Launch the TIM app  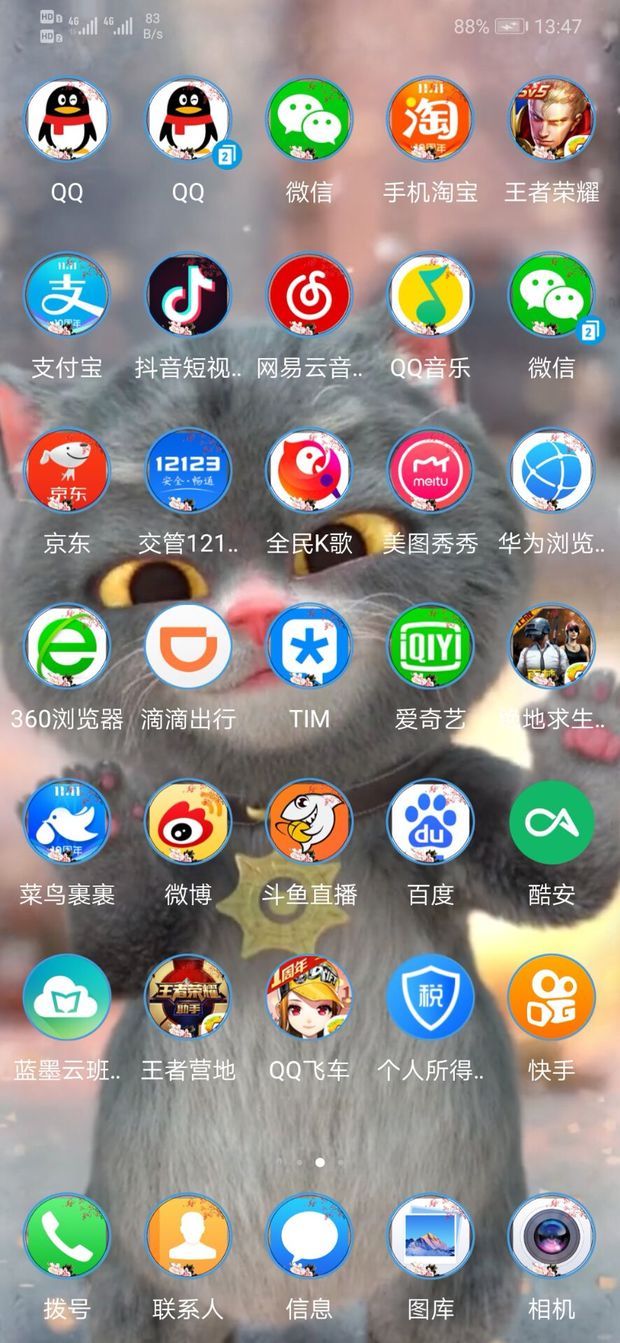(309, 646)
